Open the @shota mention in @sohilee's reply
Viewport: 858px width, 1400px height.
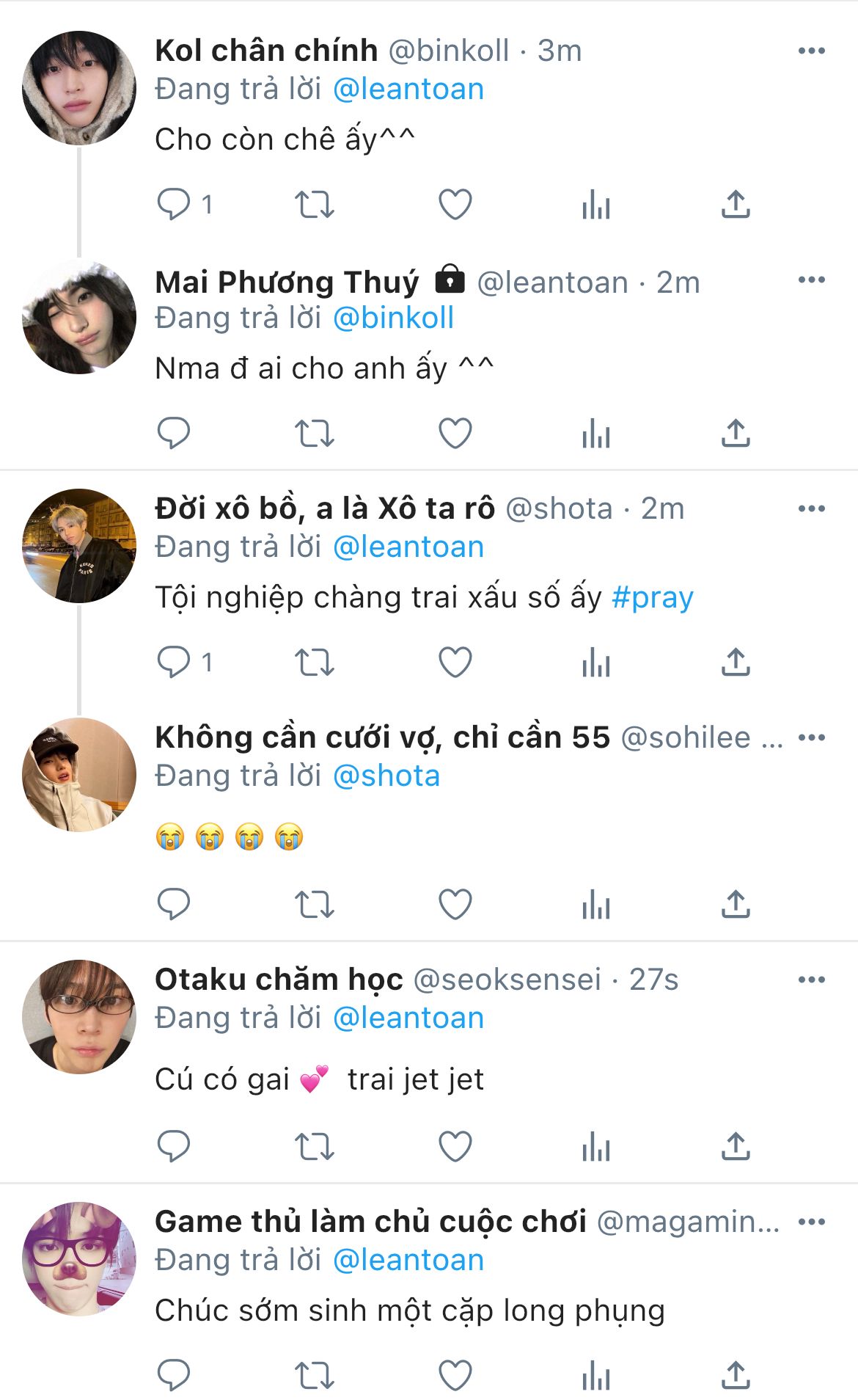tap(386, 776)
